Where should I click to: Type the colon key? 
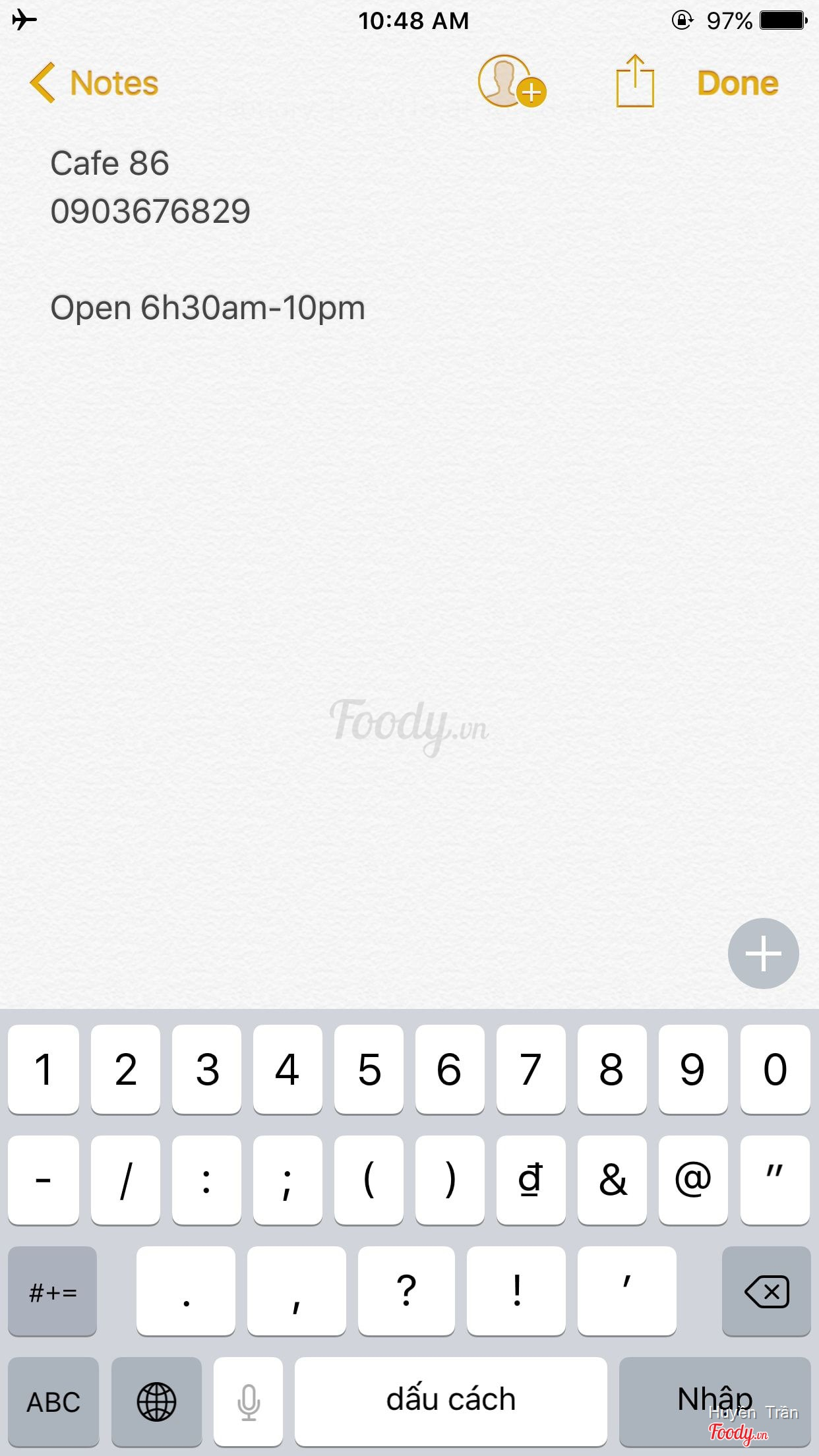point(206,1180)
